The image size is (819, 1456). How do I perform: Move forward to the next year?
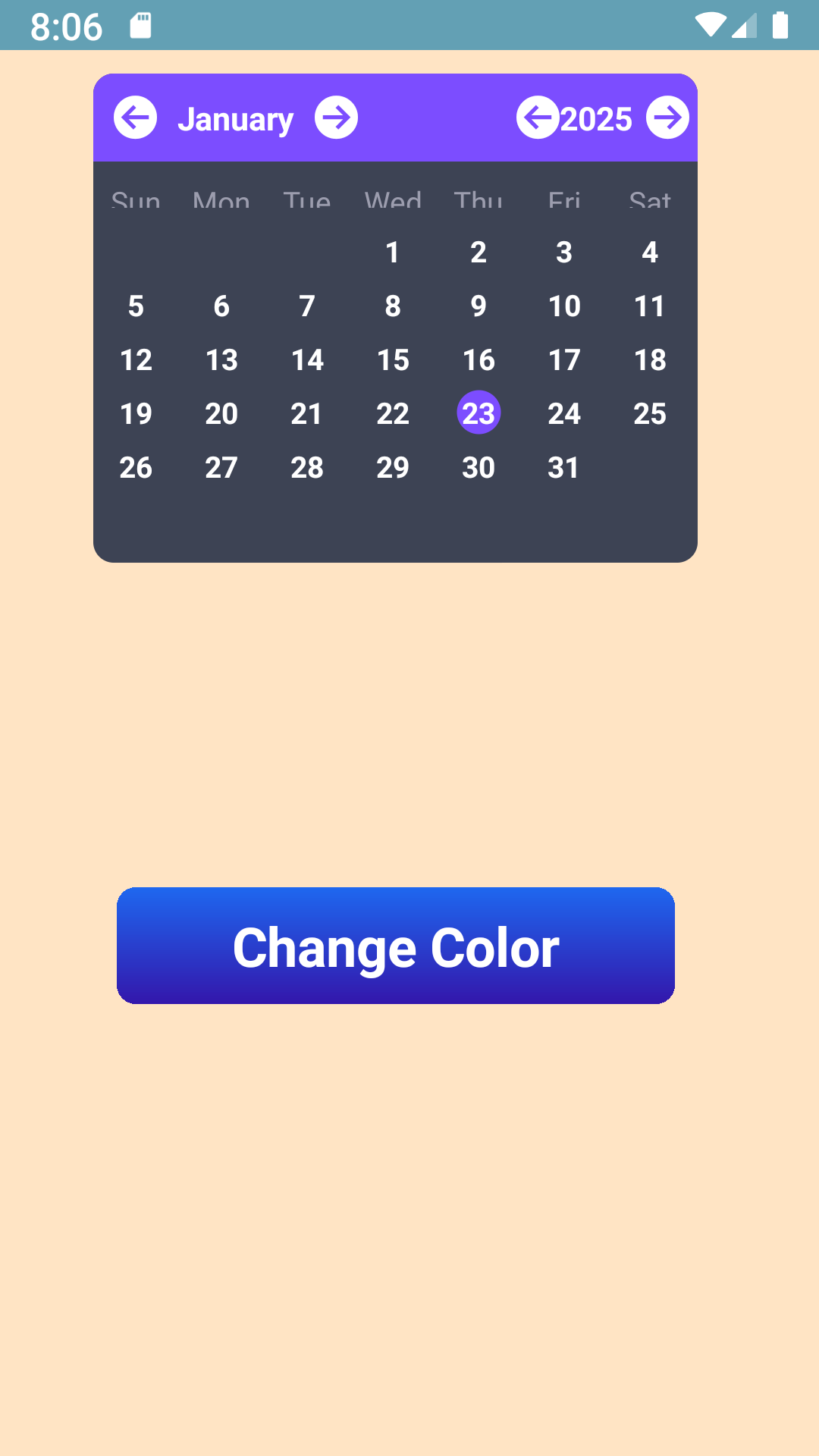coord(667,118)
